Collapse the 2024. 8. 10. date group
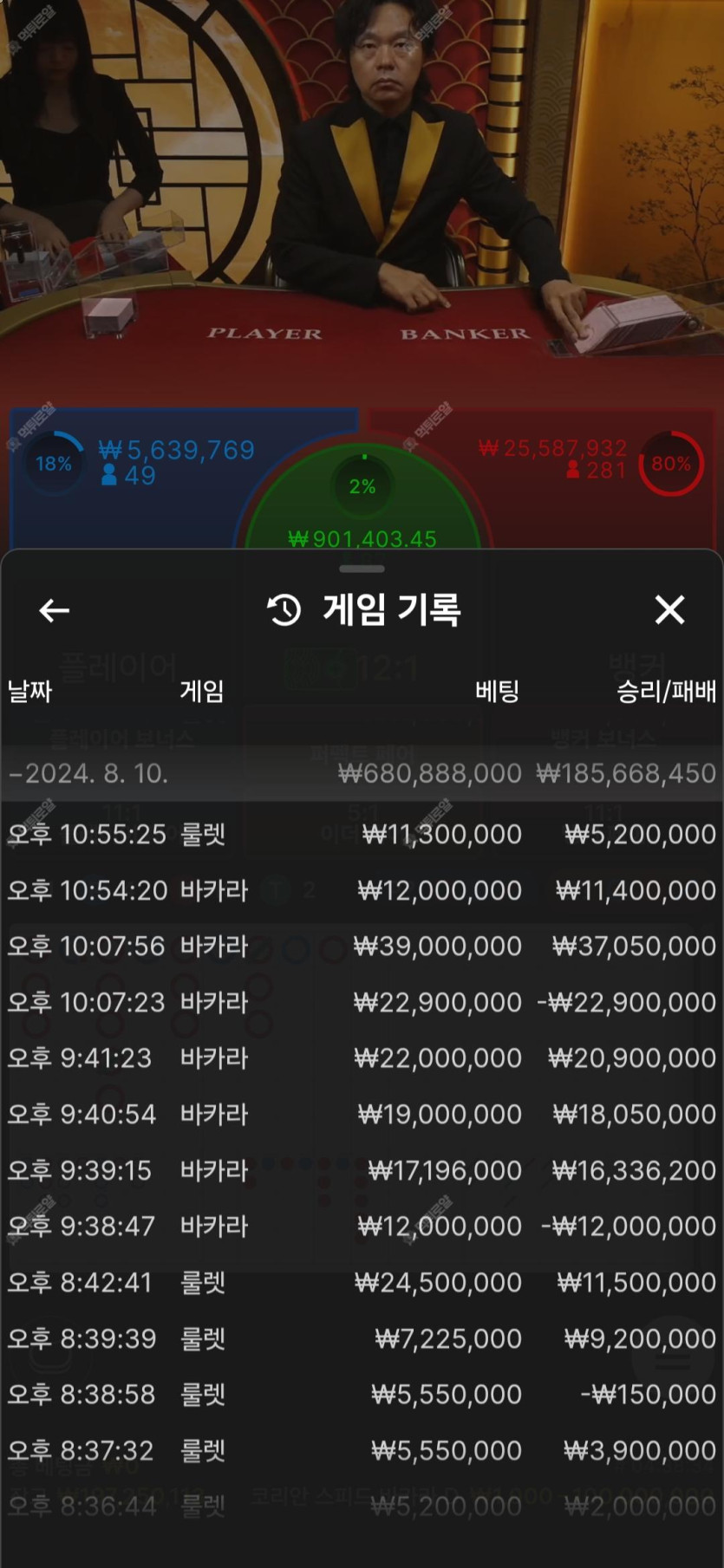 tap(87, 773)
